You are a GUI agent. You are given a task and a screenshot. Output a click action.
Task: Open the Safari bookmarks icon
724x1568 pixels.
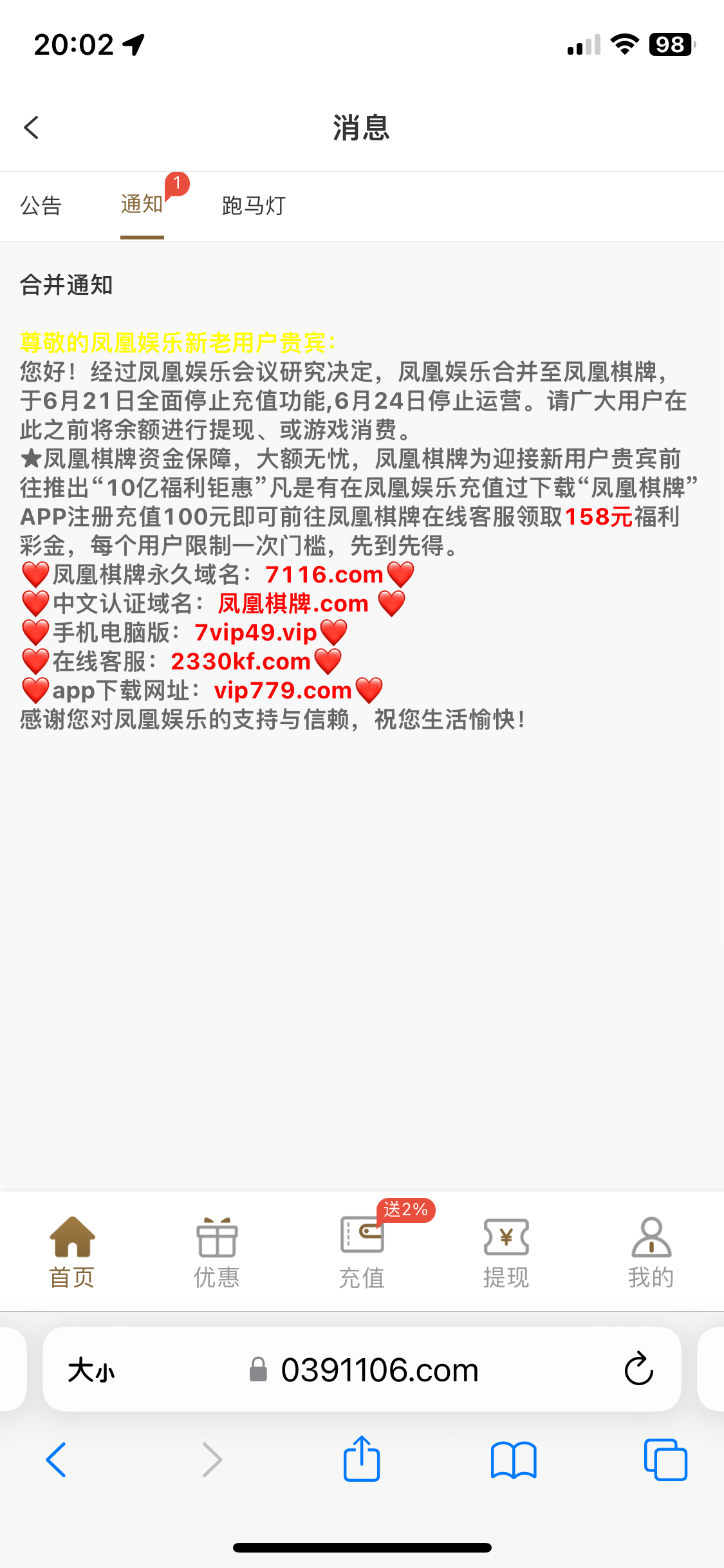[514, 1460]
